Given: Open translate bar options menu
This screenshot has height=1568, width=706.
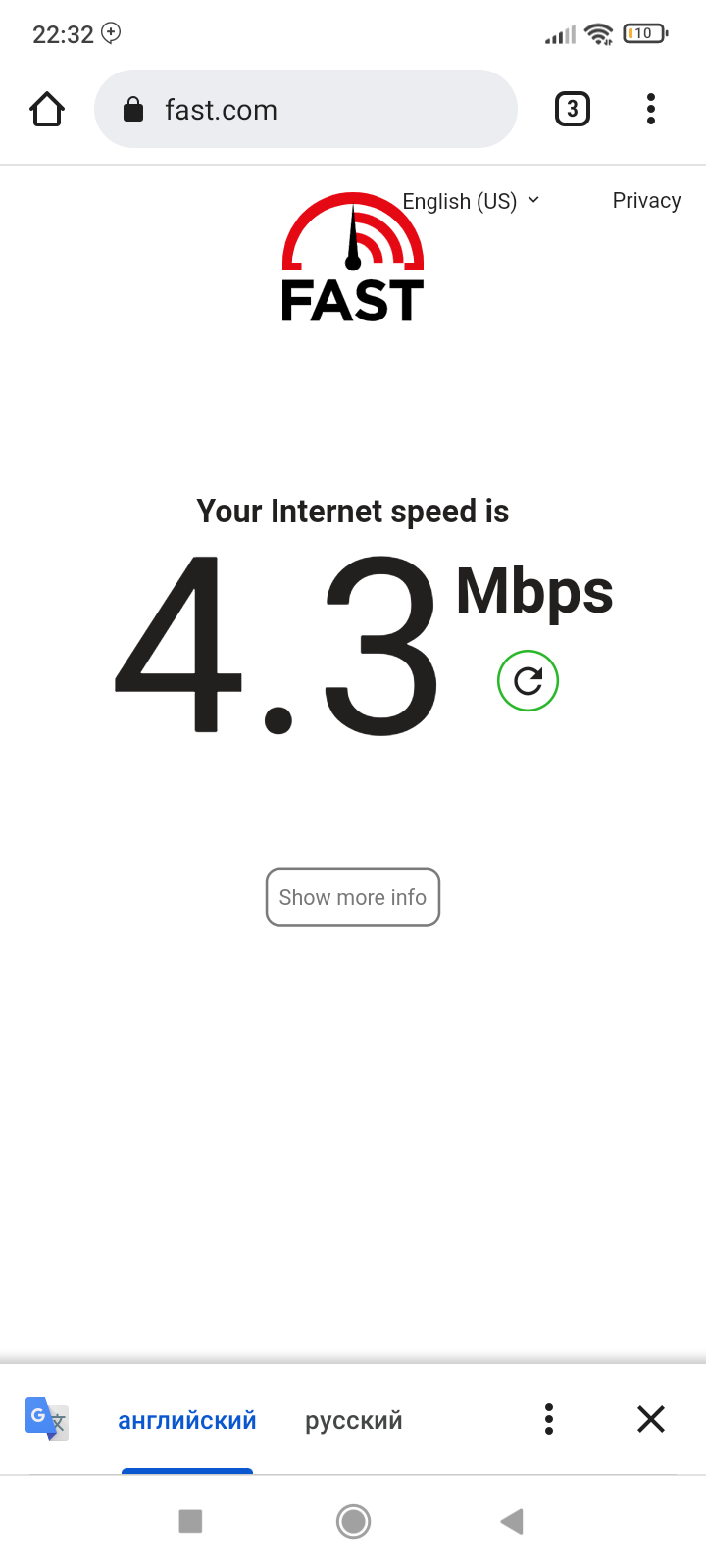Looking at the screenshot, I should [x=549, y=1419].
